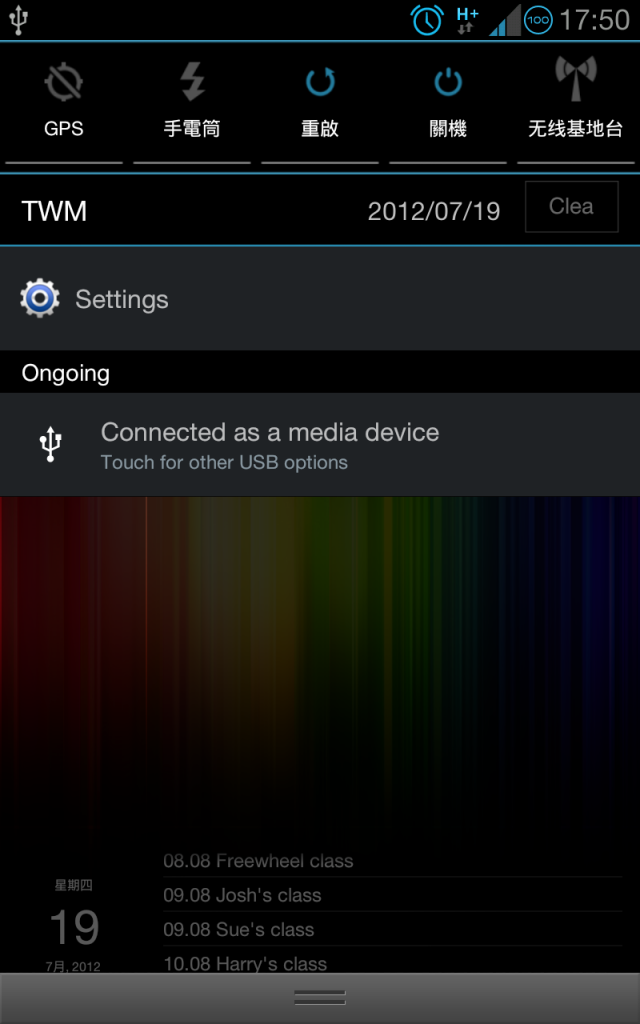The width and height of the screenshot is (640, 1024).
Task: Toggle the GPS quick setting
Action: pos(64,103)
